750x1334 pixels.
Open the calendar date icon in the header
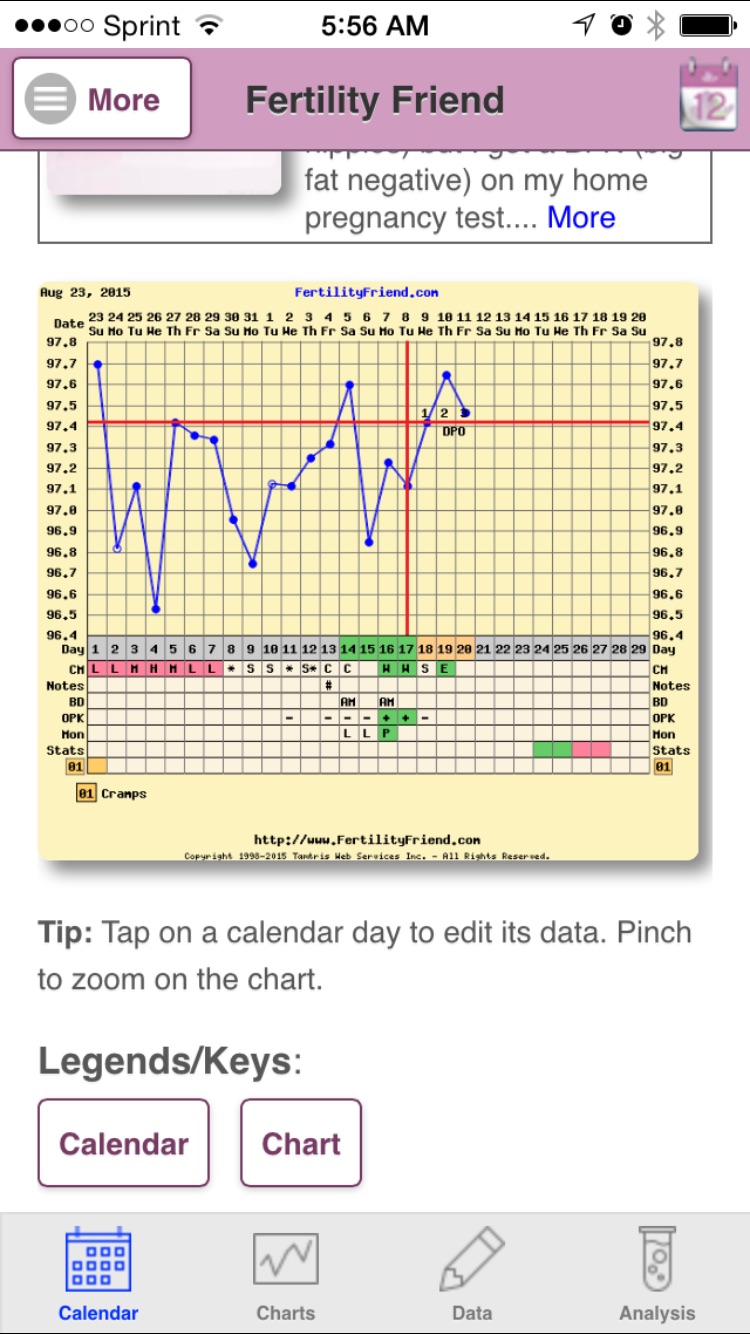pyautogui.click(x=707, y=97)
